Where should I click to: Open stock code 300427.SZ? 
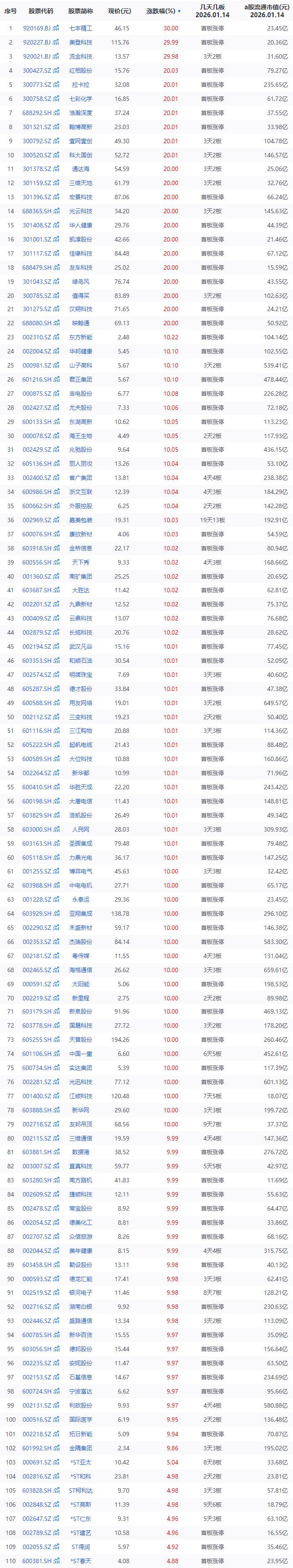37,71
